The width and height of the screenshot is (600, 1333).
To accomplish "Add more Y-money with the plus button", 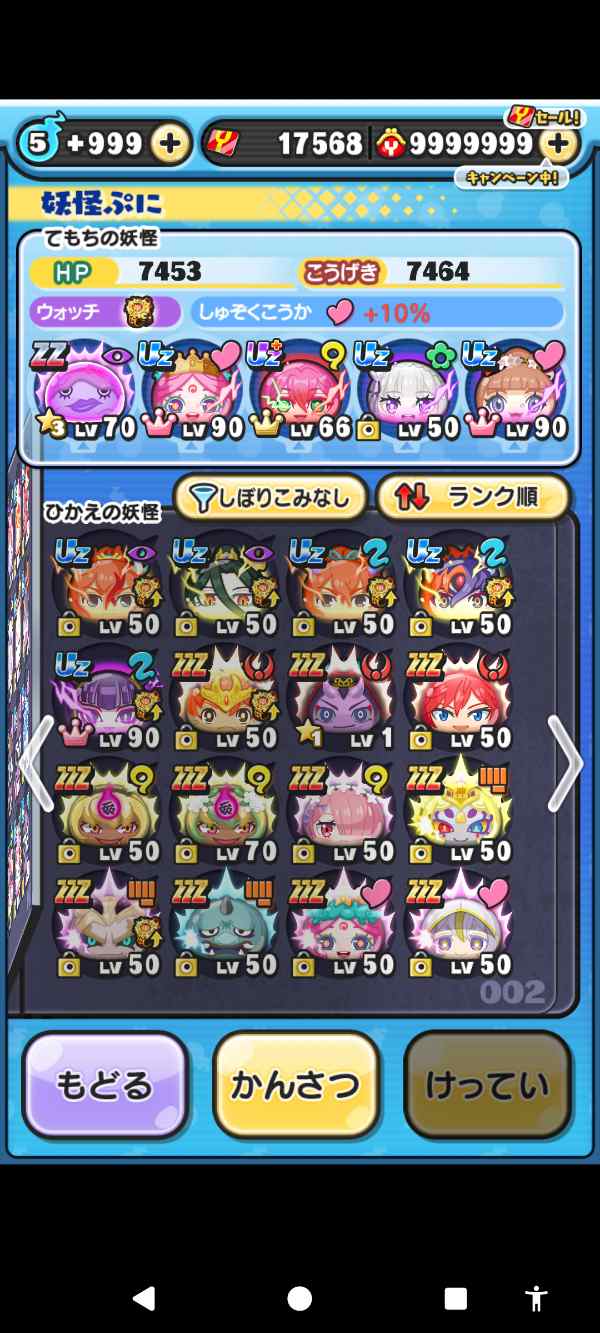I will pyautogui.click(x=558, y=144).
